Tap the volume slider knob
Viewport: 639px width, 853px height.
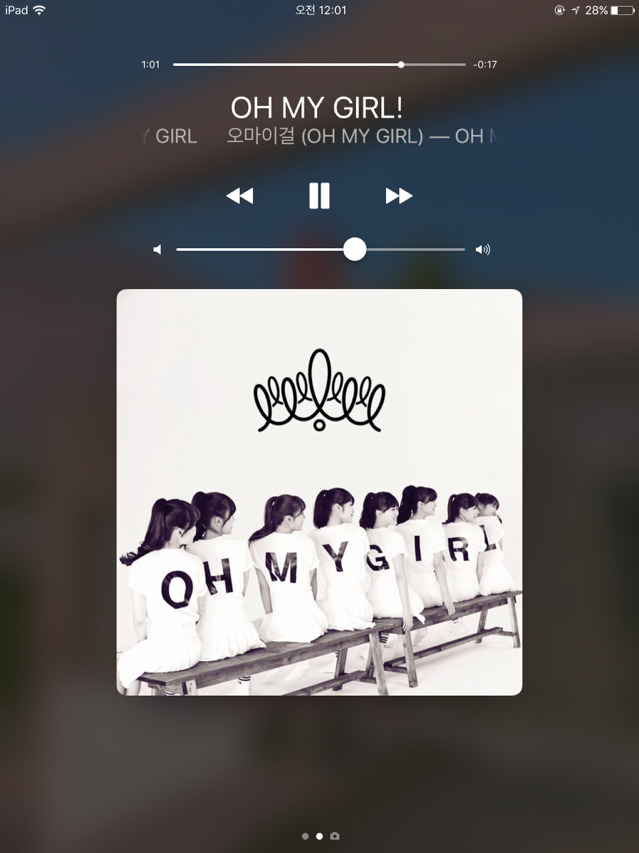[x=355, y=249]
